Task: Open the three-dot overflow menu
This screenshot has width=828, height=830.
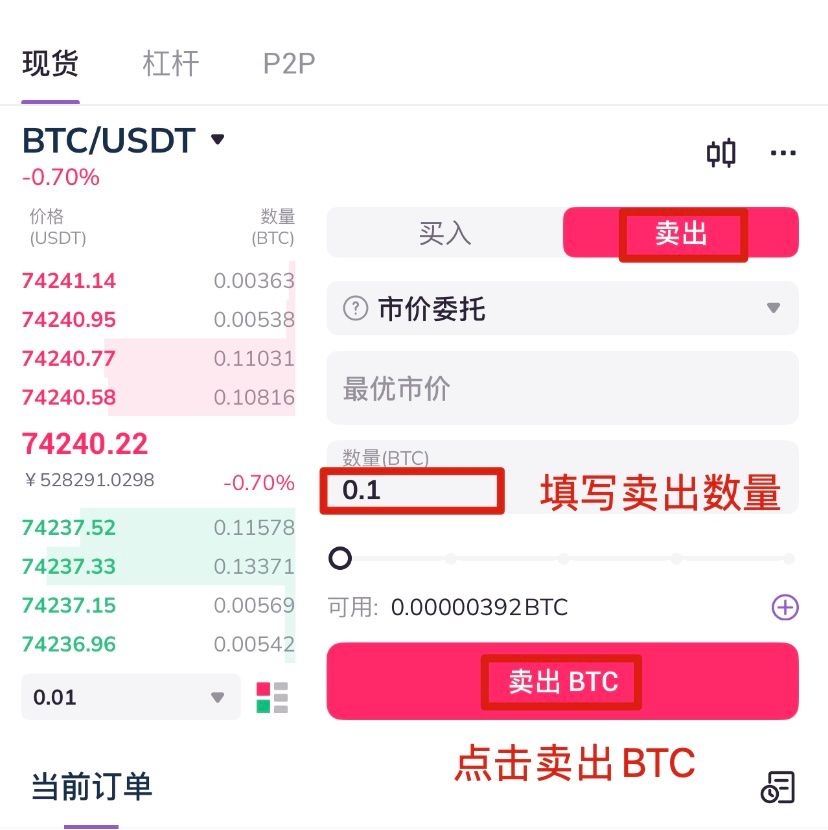Action: (x=782, y=153)
